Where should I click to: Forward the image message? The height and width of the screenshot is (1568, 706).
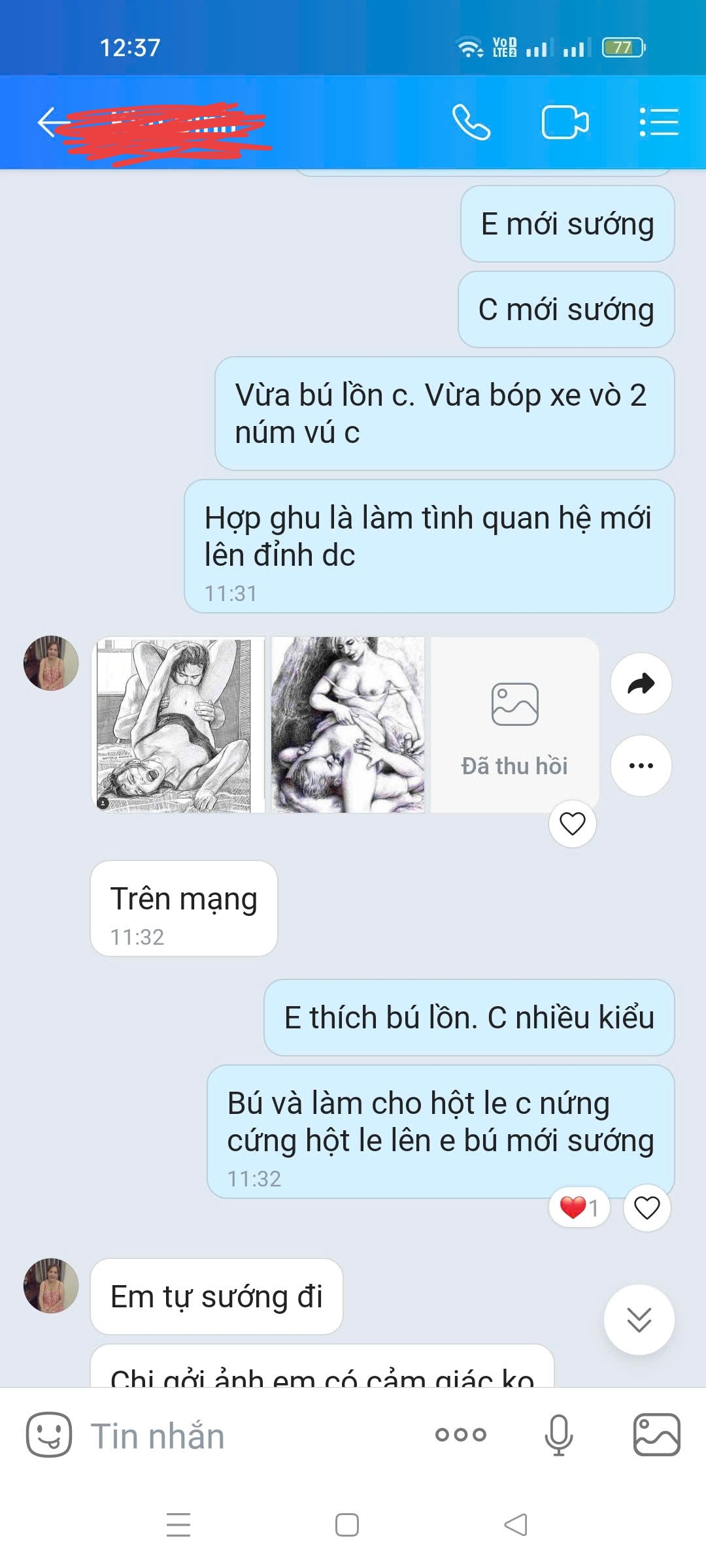point(641,683)
